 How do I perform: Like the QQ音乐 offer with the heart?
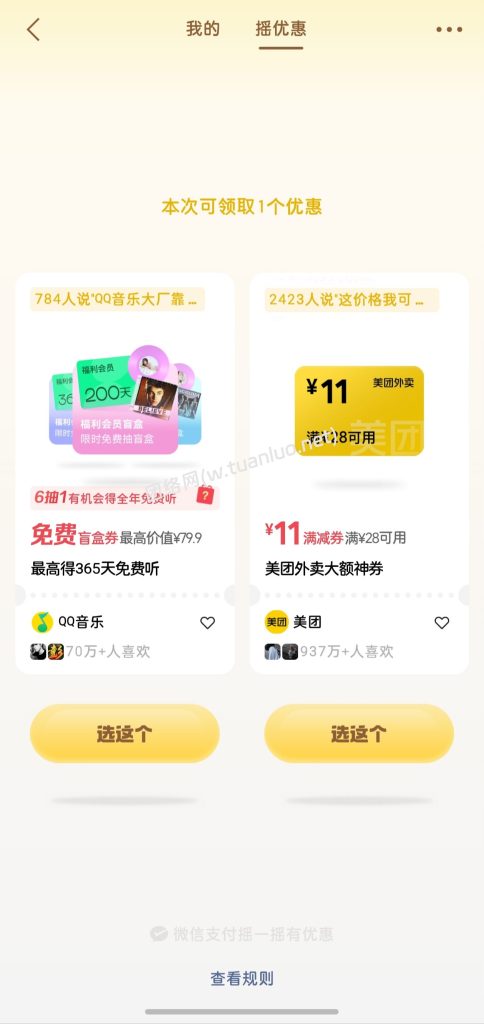click(x=208, y=623)
